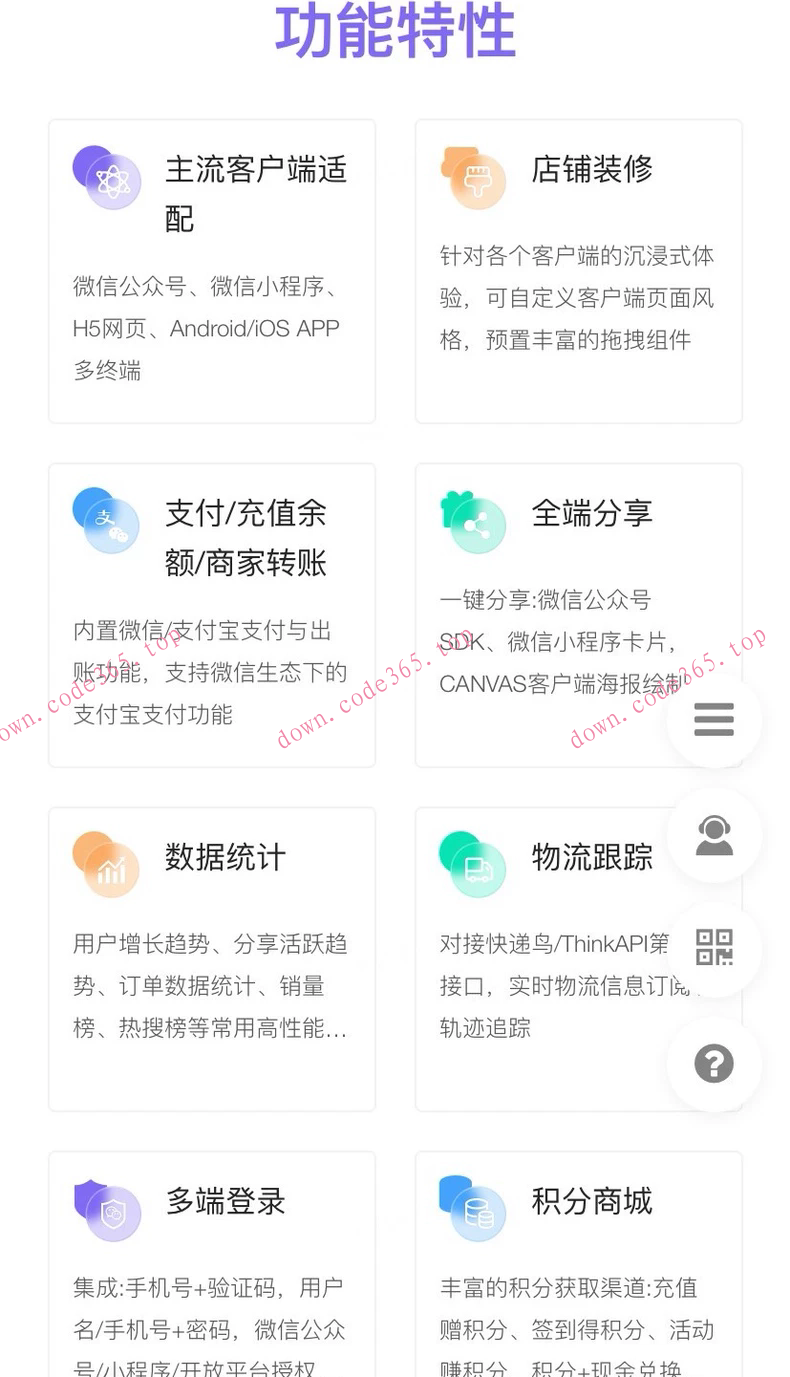Click the coin-stack icon on 积分商城 card
The height and width of the screenshot is (1377, 790).
pyautogui.click(x=473, y=1210)
